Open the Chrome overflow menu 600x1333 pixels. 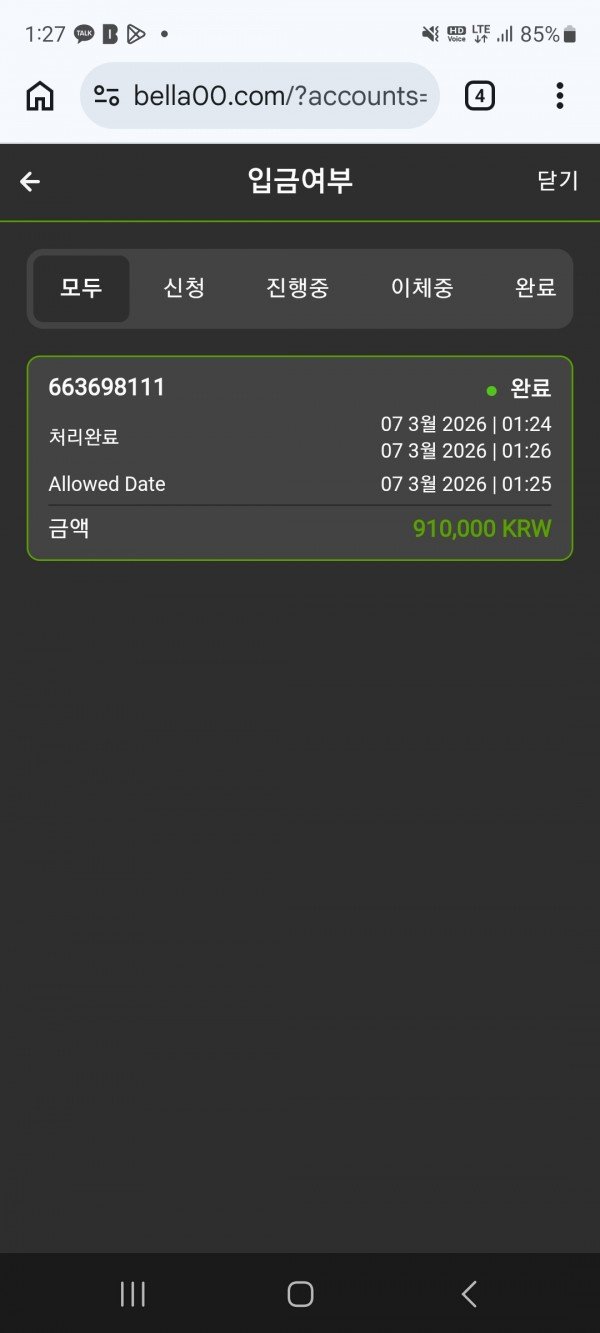tap(559, 96)
